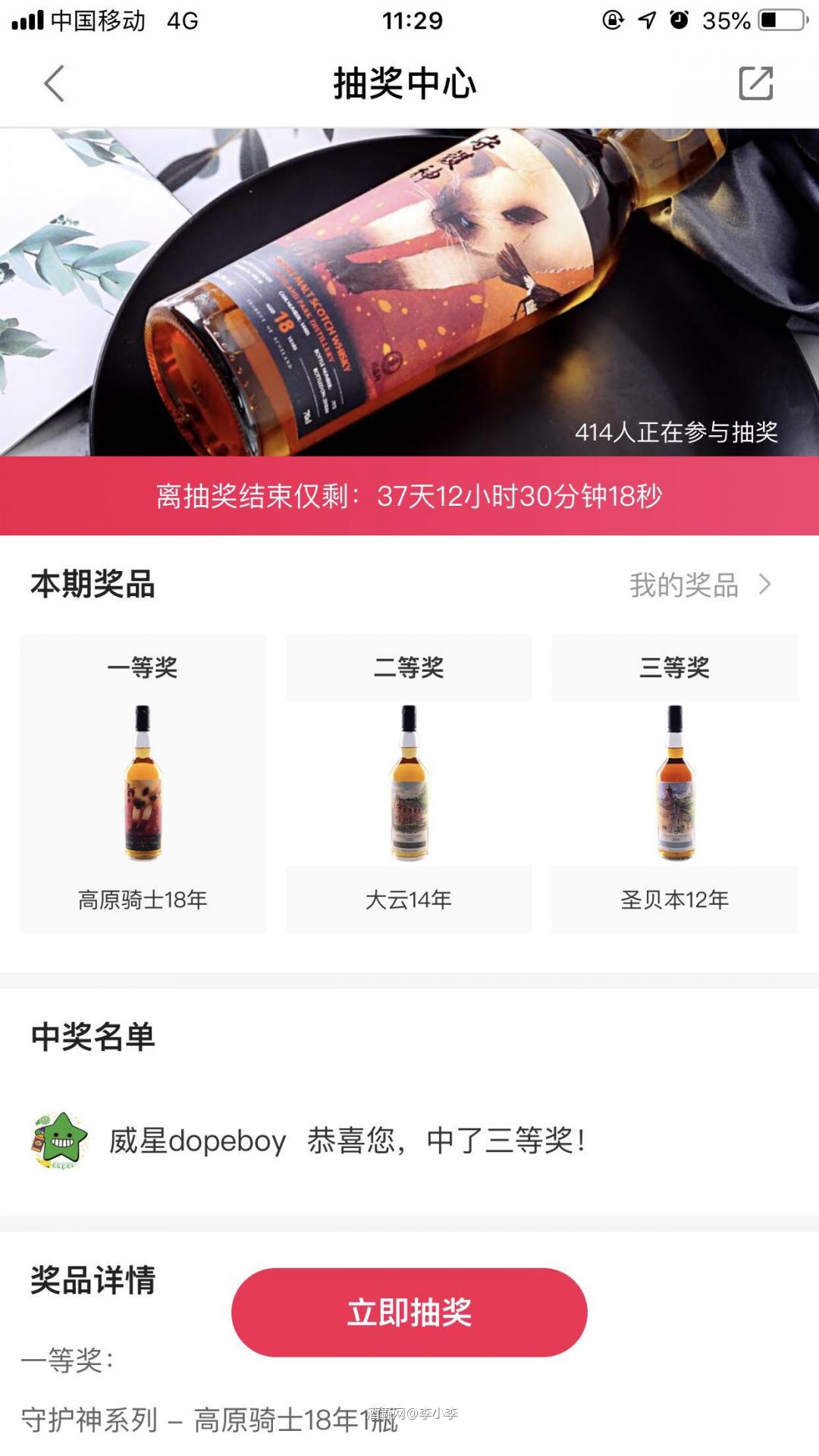Viewport: 819px width, 1456px height.
Task: Tap the whisky banner photo at top
Action: click(x=409, y=288)
